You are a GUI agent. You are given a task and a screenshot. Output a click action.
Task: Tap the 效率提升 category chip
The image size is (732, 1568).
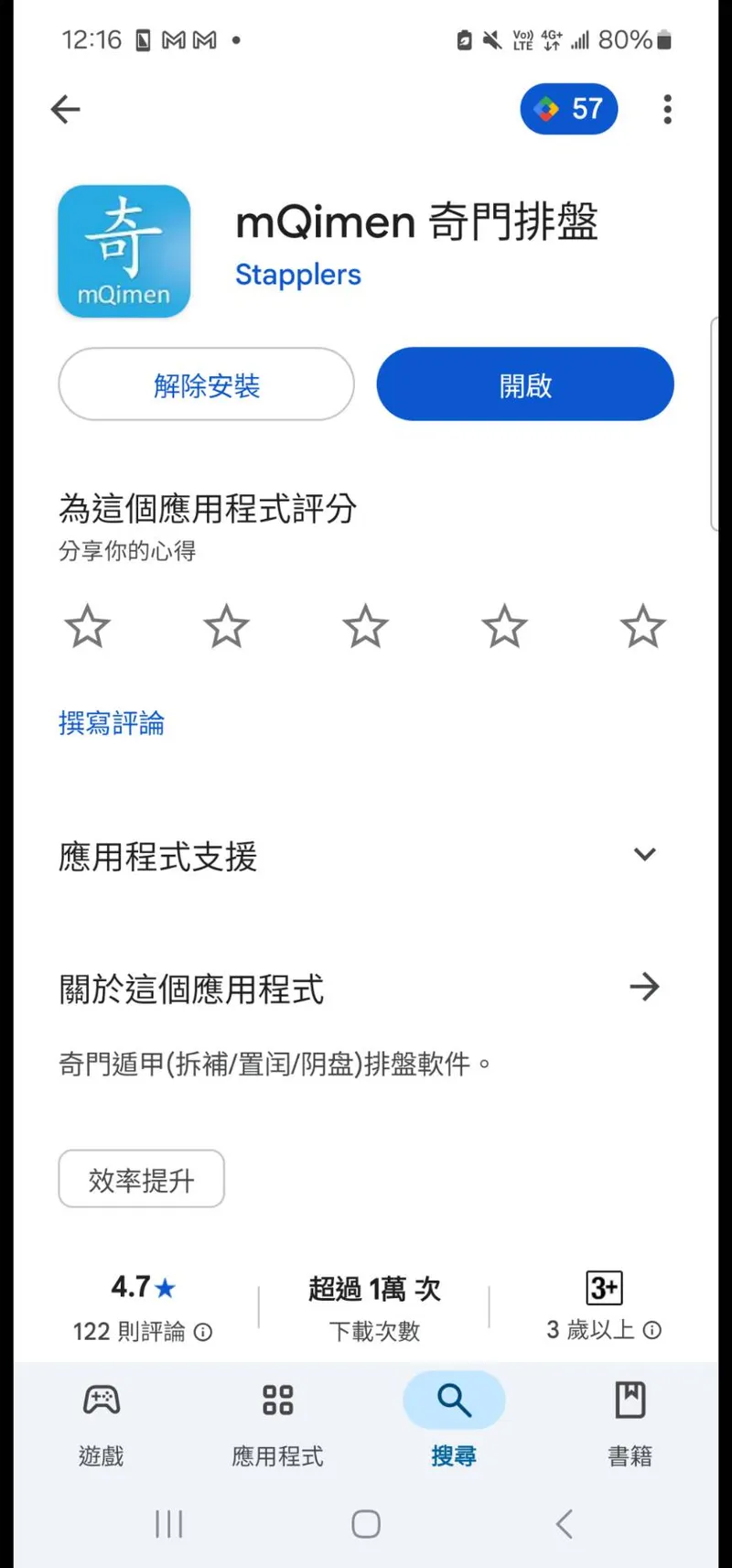click(141, 1179)
